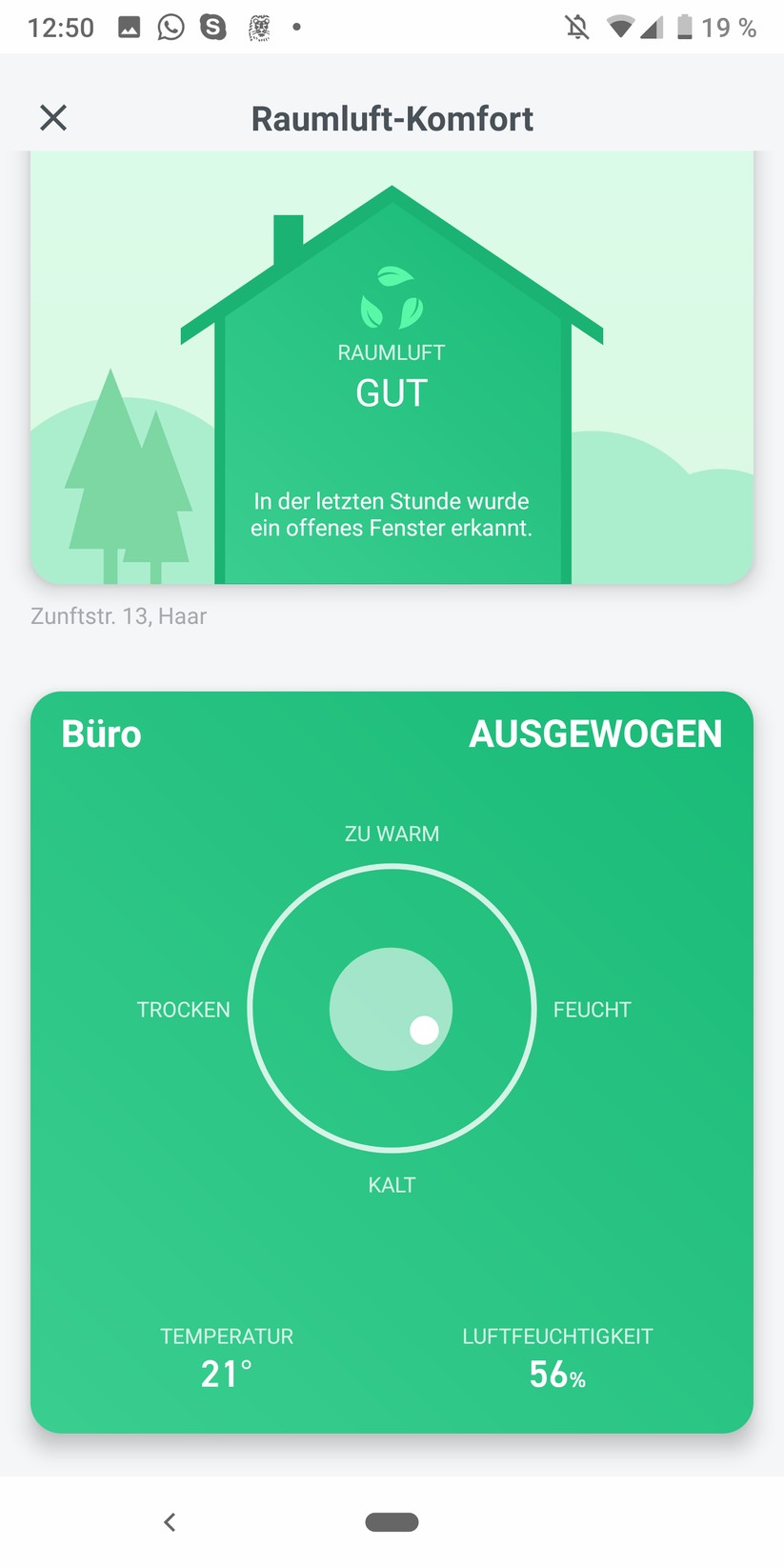Tap the system home pill

392,1522
